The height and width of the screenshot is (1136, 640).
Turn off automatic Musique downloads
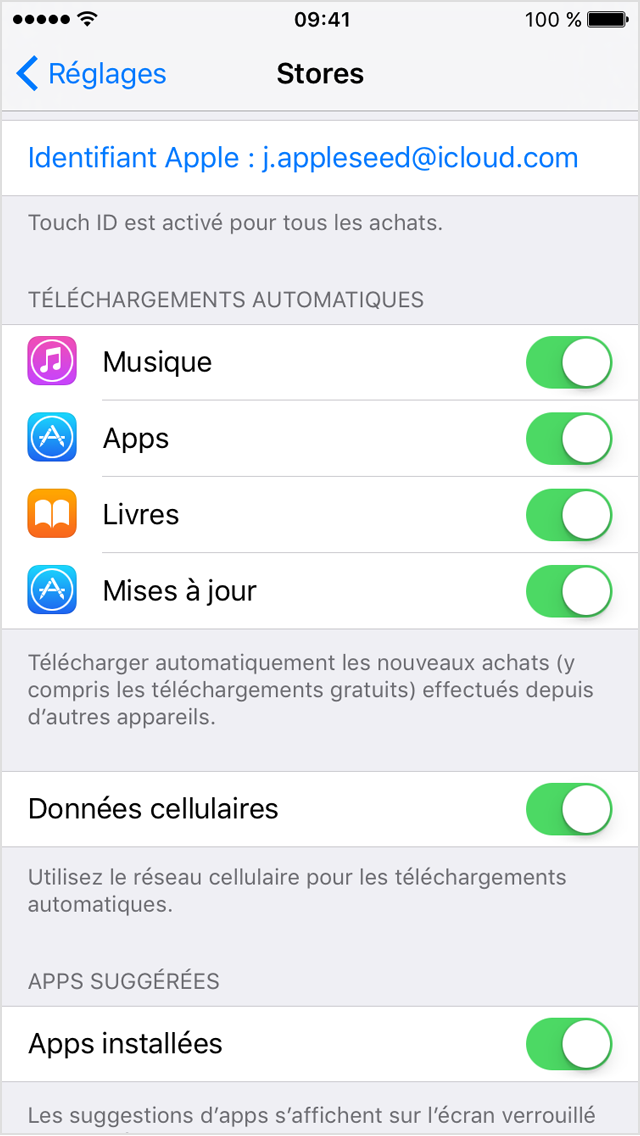[568, 362]
